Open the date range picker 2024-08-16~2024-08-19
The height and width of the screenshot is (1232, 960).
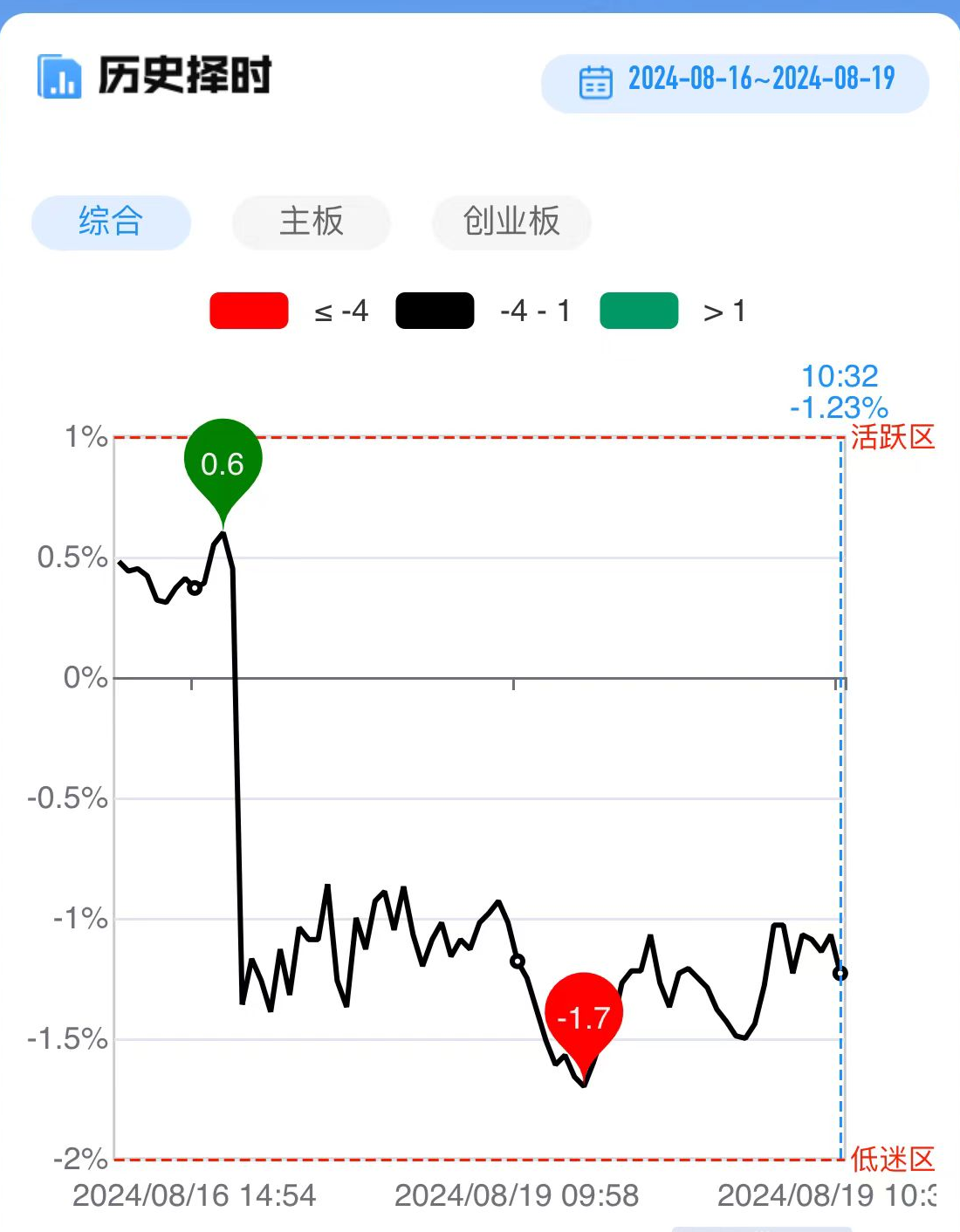(x=735, y=82)
